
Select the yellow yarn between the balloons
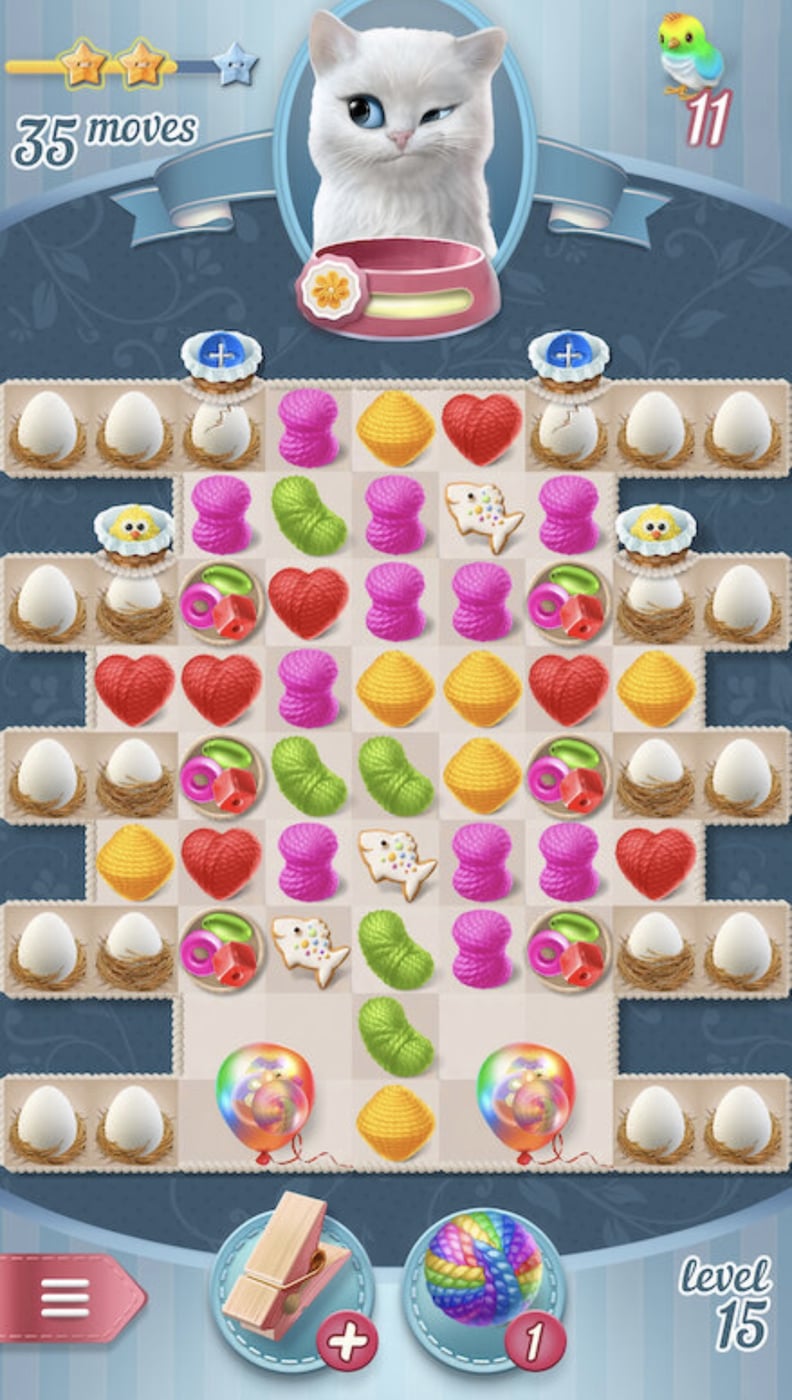click(396, 1122)
